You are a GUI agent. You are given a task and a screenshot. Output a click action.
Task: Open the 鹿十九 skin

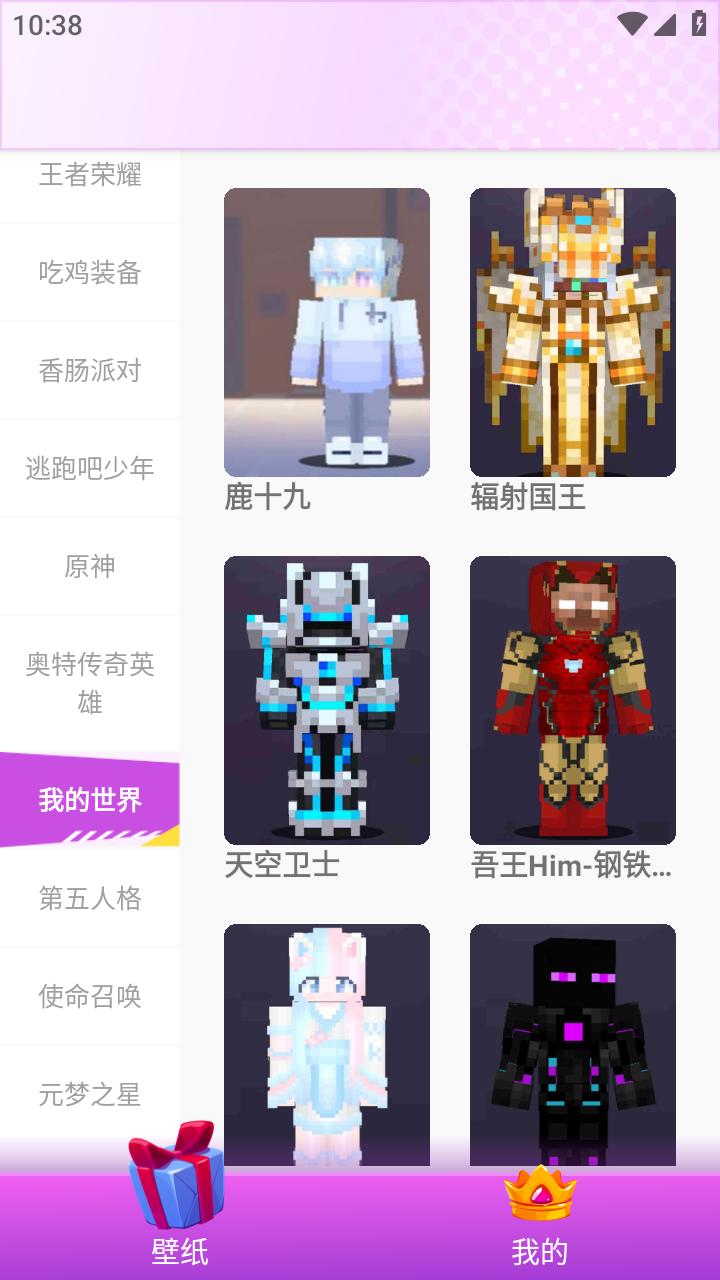click(327, 332)
